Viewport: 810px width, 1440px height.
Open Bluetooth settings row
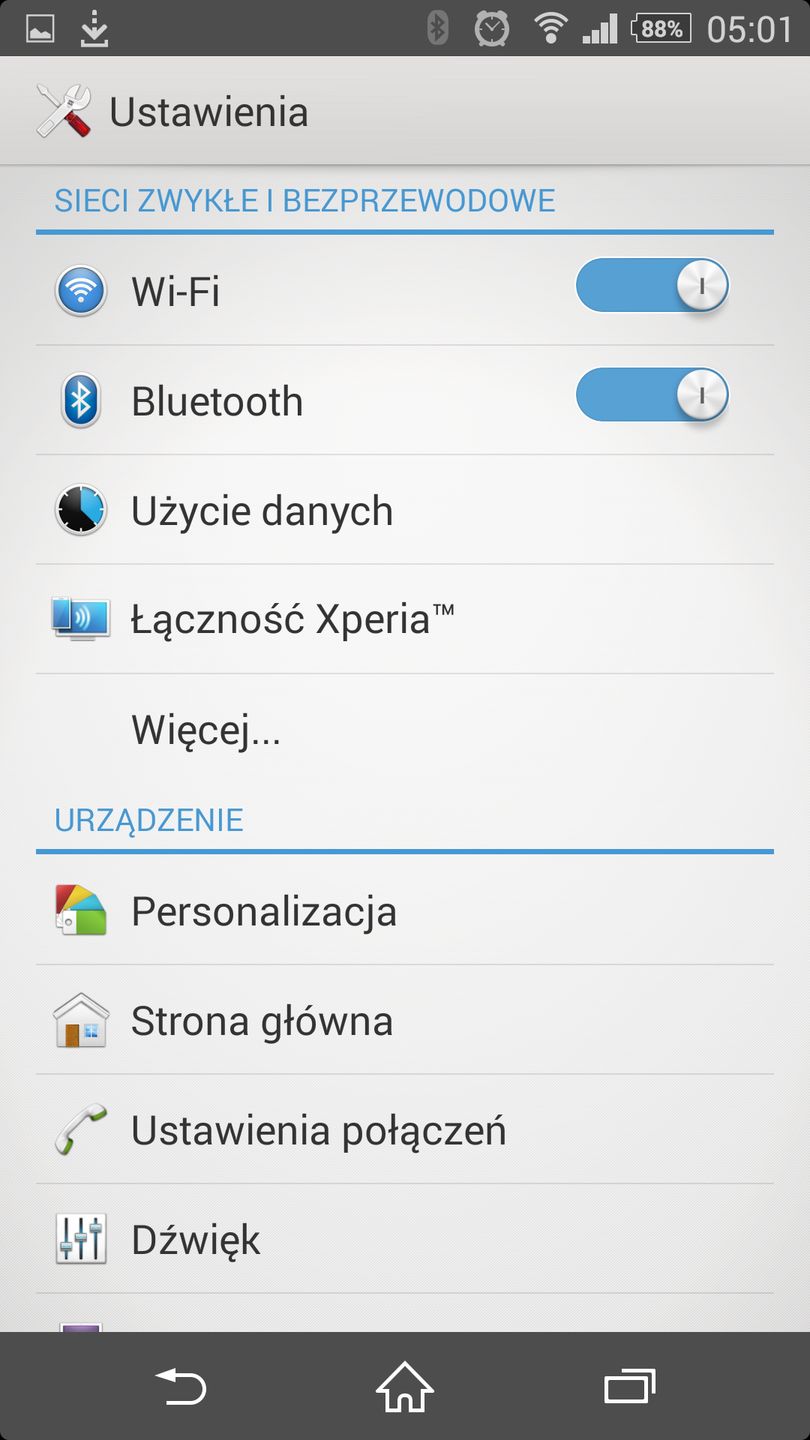click(300, 401)
